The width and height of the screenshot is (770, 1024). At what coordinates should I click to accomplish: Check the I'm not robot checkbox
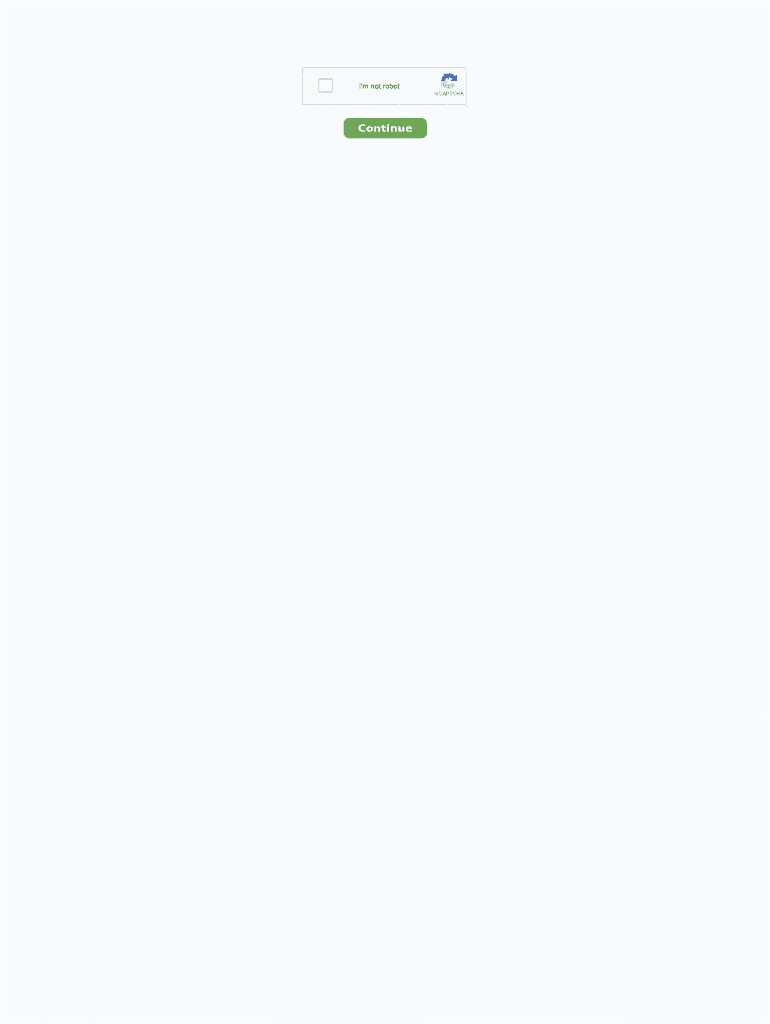pos(325,86)
